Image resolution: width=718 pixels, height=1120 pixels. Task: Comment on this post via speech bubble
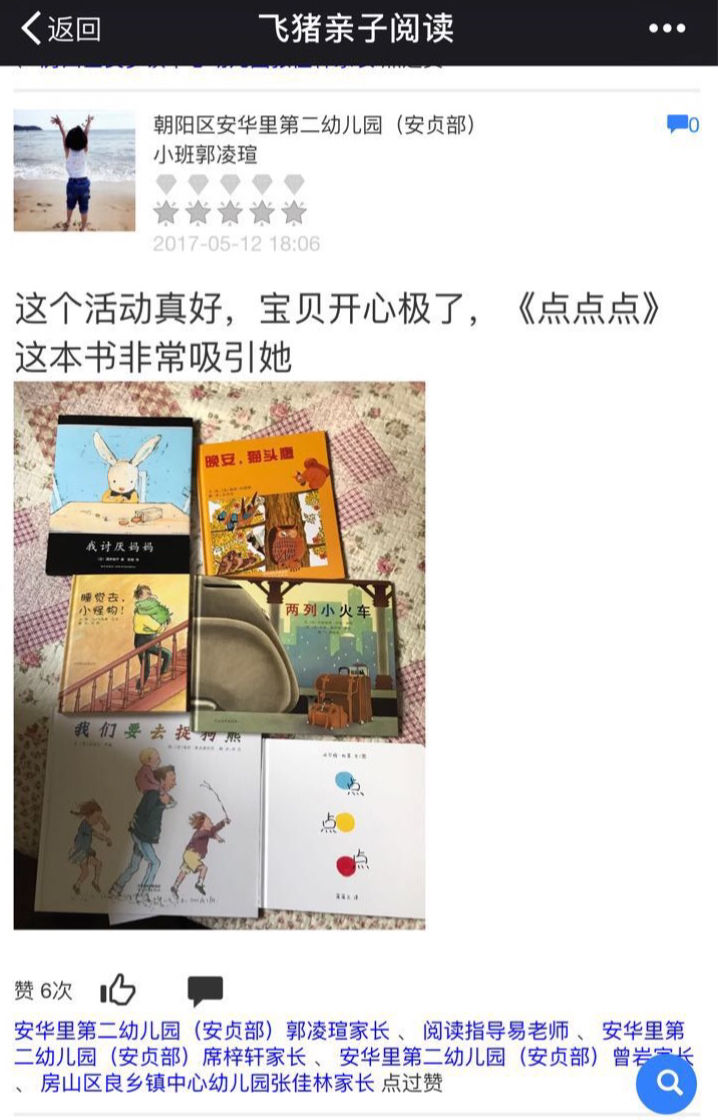(205, 990)
